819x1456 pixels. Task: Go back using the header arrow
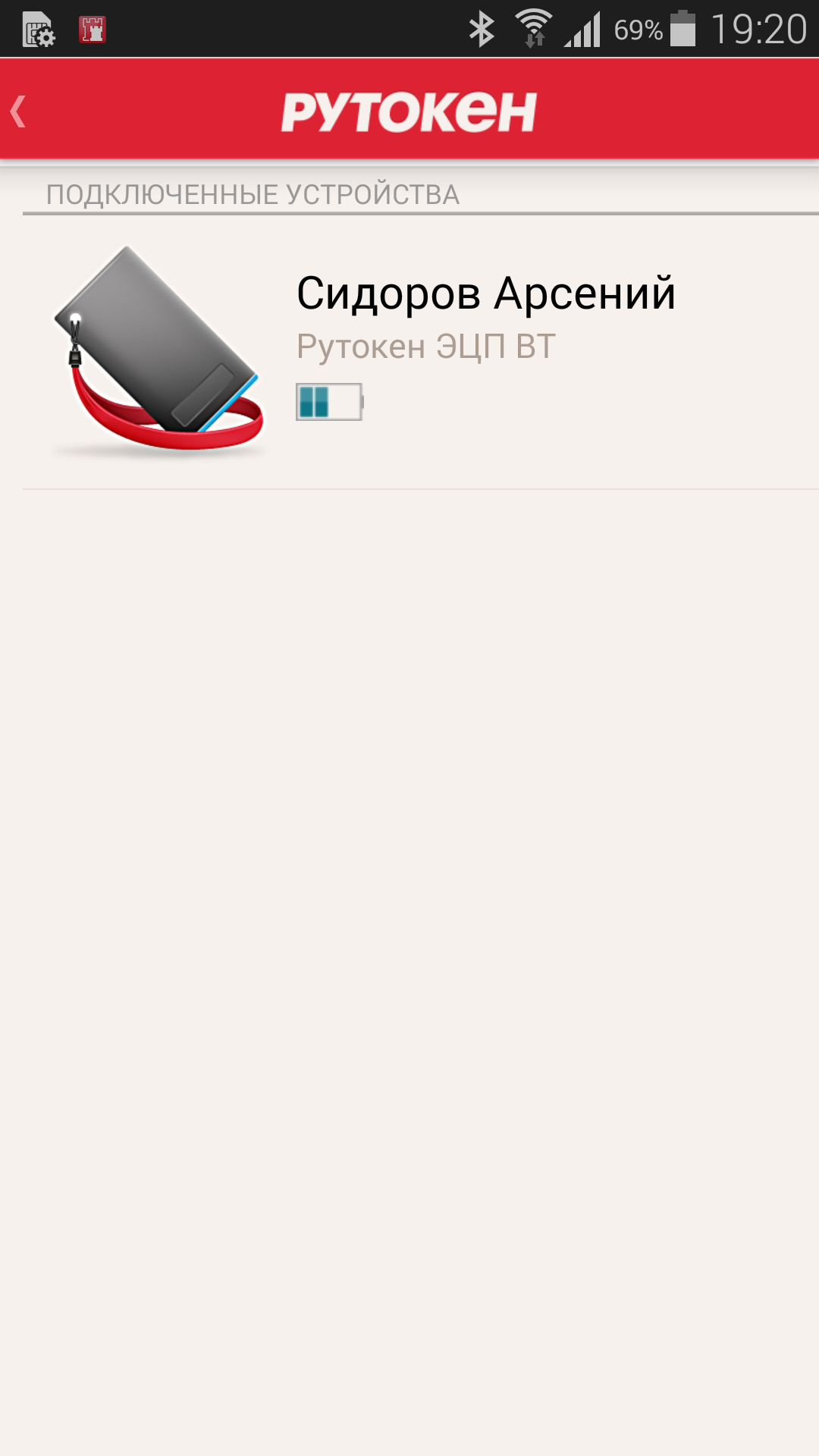(x=19, y=111)
